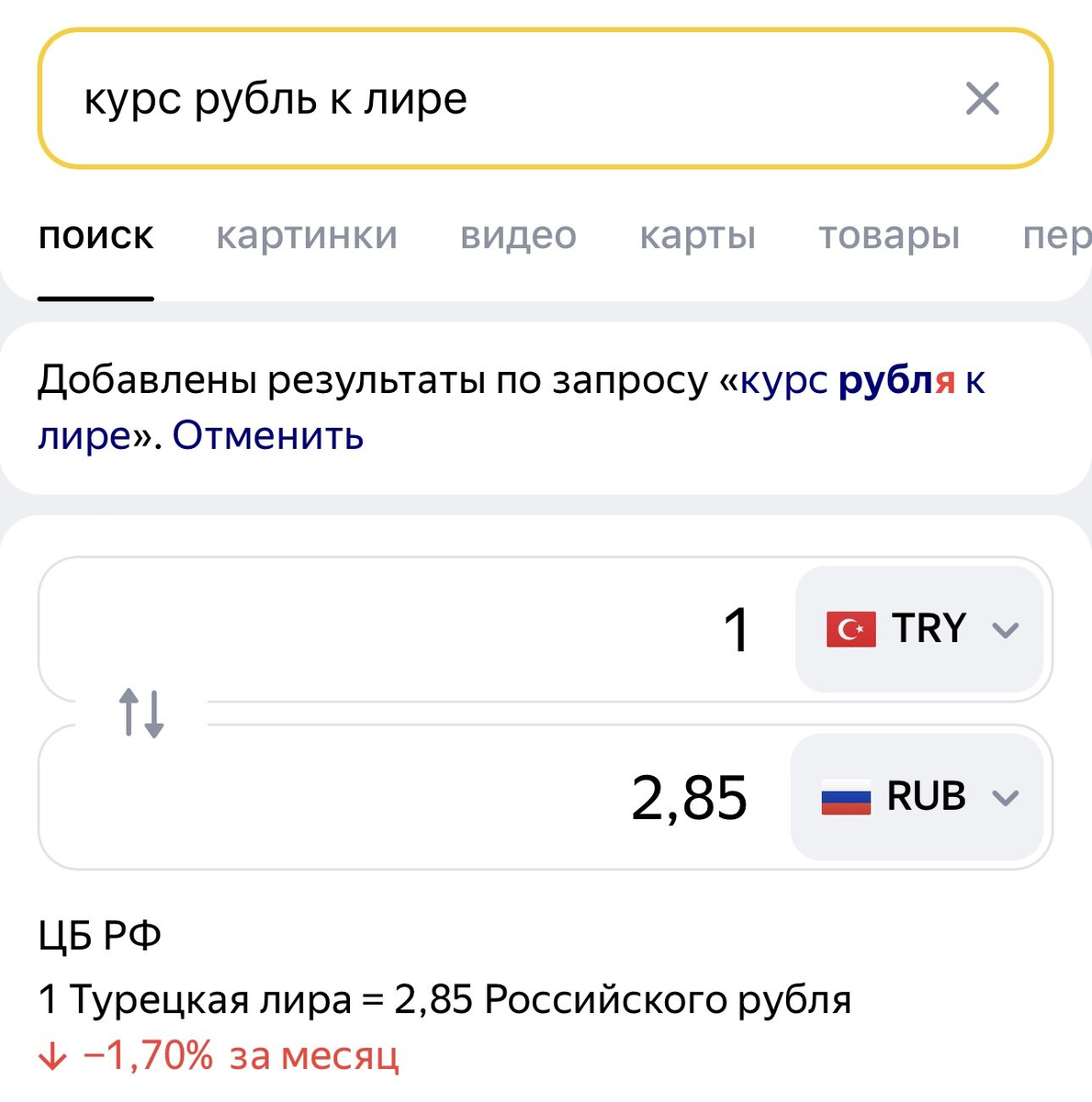Open the видео tab
This screenshot has width=1092, height=1102.
(518, 236)
